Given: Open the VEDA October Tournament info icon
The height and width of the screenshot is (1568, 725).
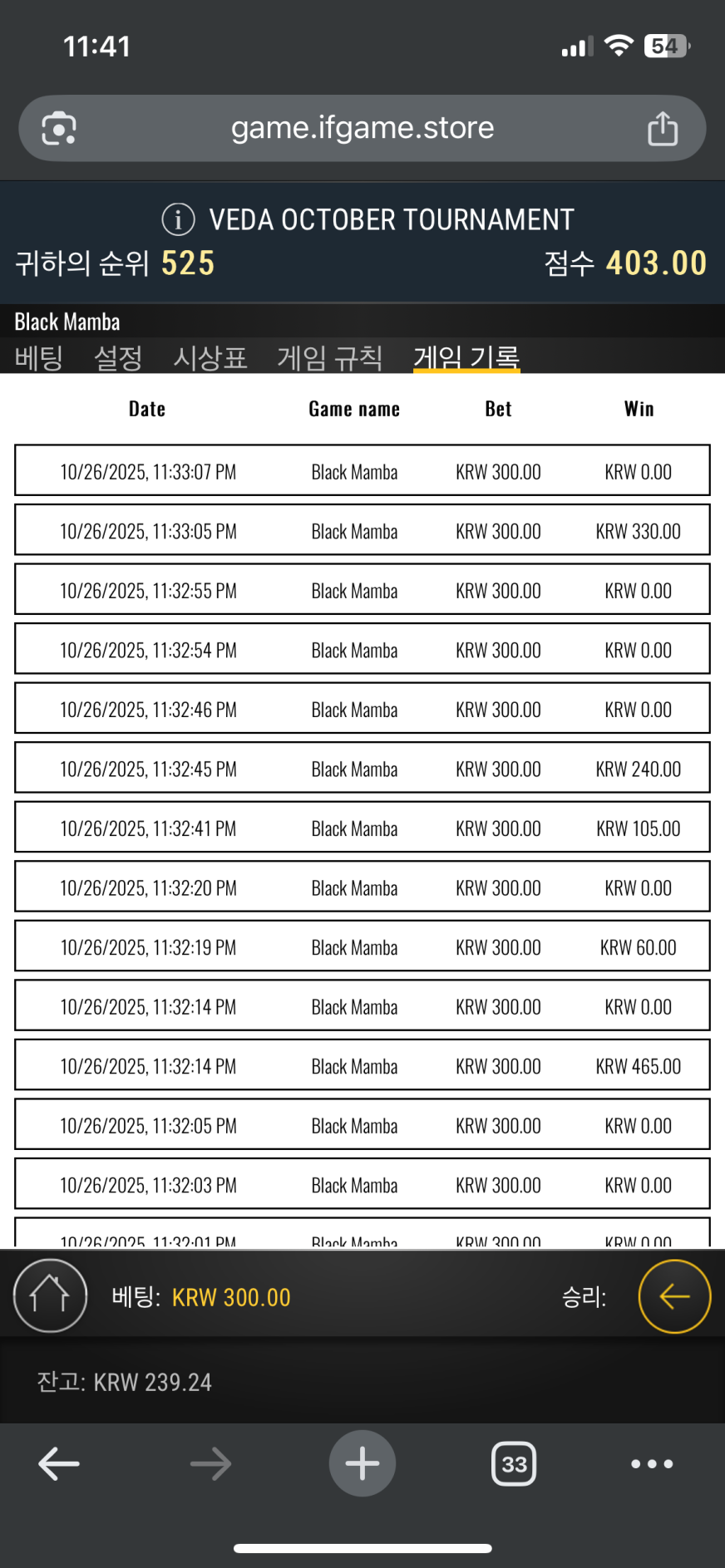Looking at the screenshot, I should click(x=178, y=220).
